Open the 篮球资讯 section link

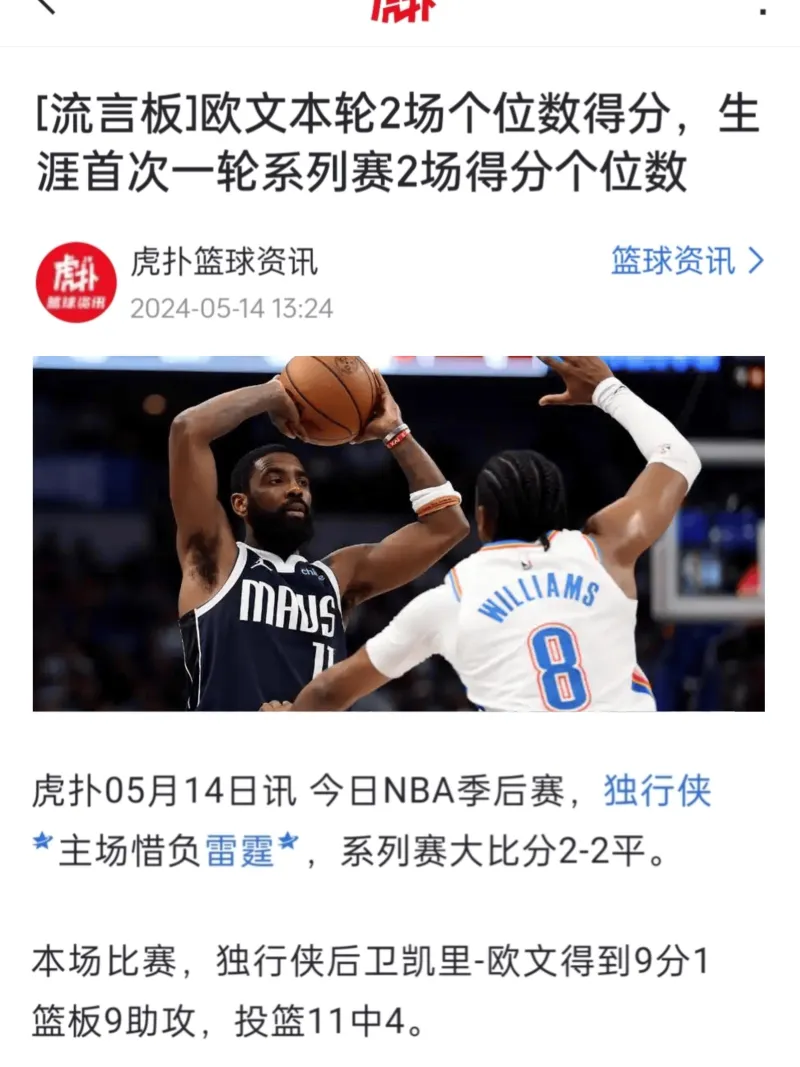click(687, 262)
